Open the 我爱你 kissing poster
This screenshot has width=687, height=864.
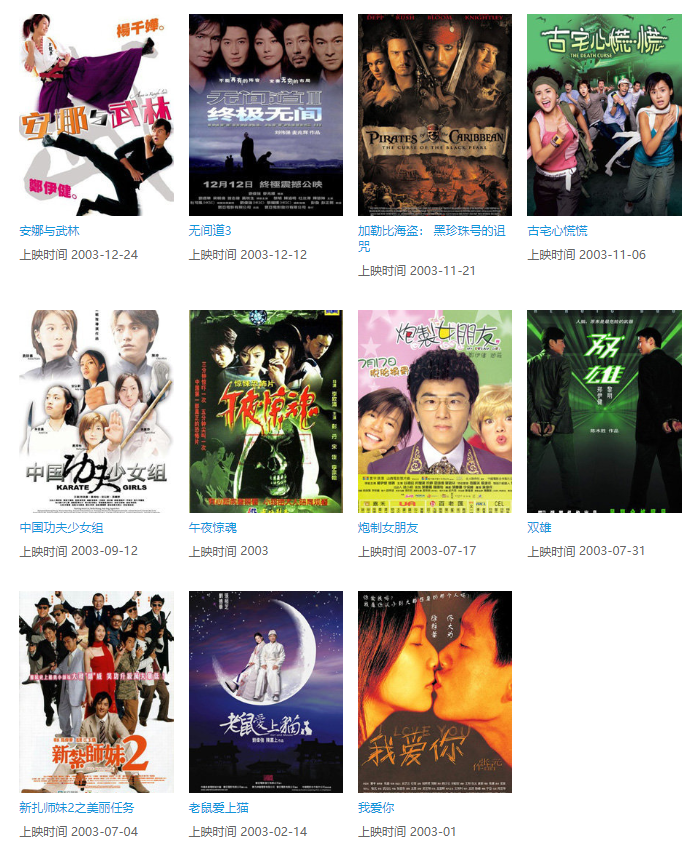435,692
